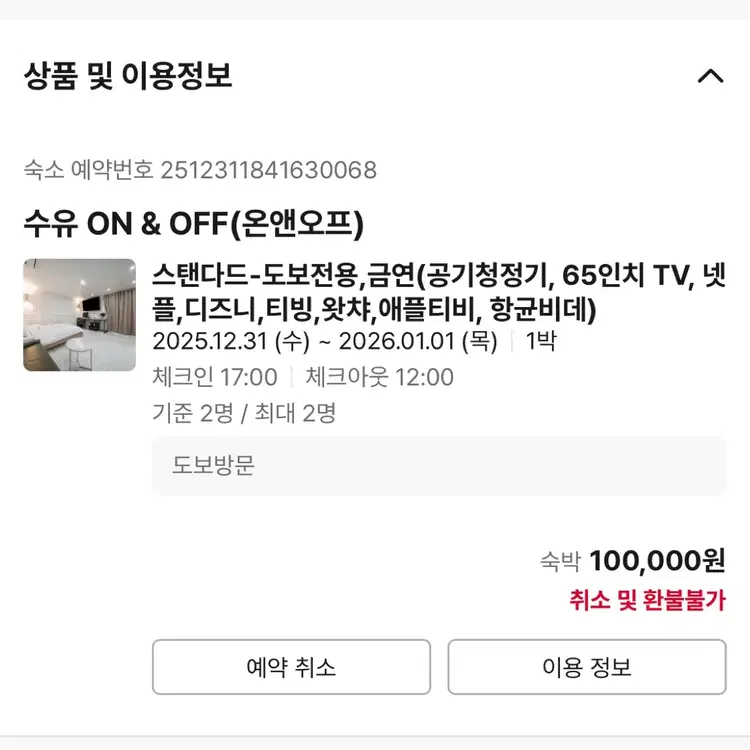Collapse the 상품 및 이용정보 section
Screen dimensions: 750x750
[x=710, y=76]
